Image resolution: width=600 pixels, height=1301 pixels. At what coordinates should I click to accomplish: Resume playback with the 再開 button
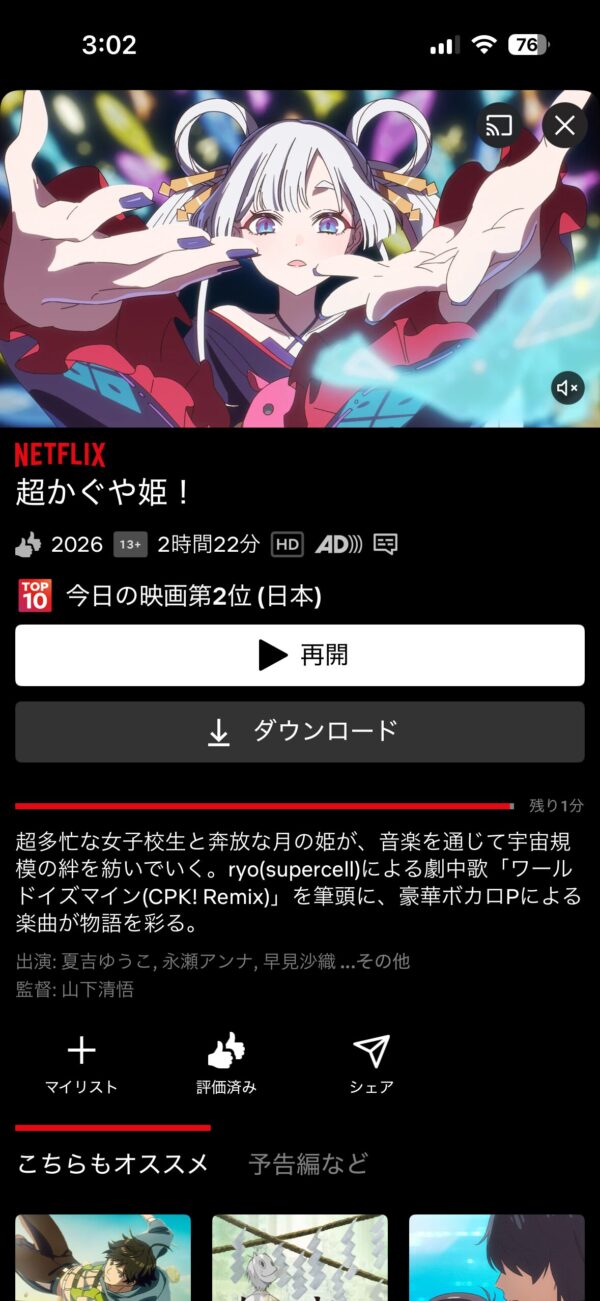[300, 655]
